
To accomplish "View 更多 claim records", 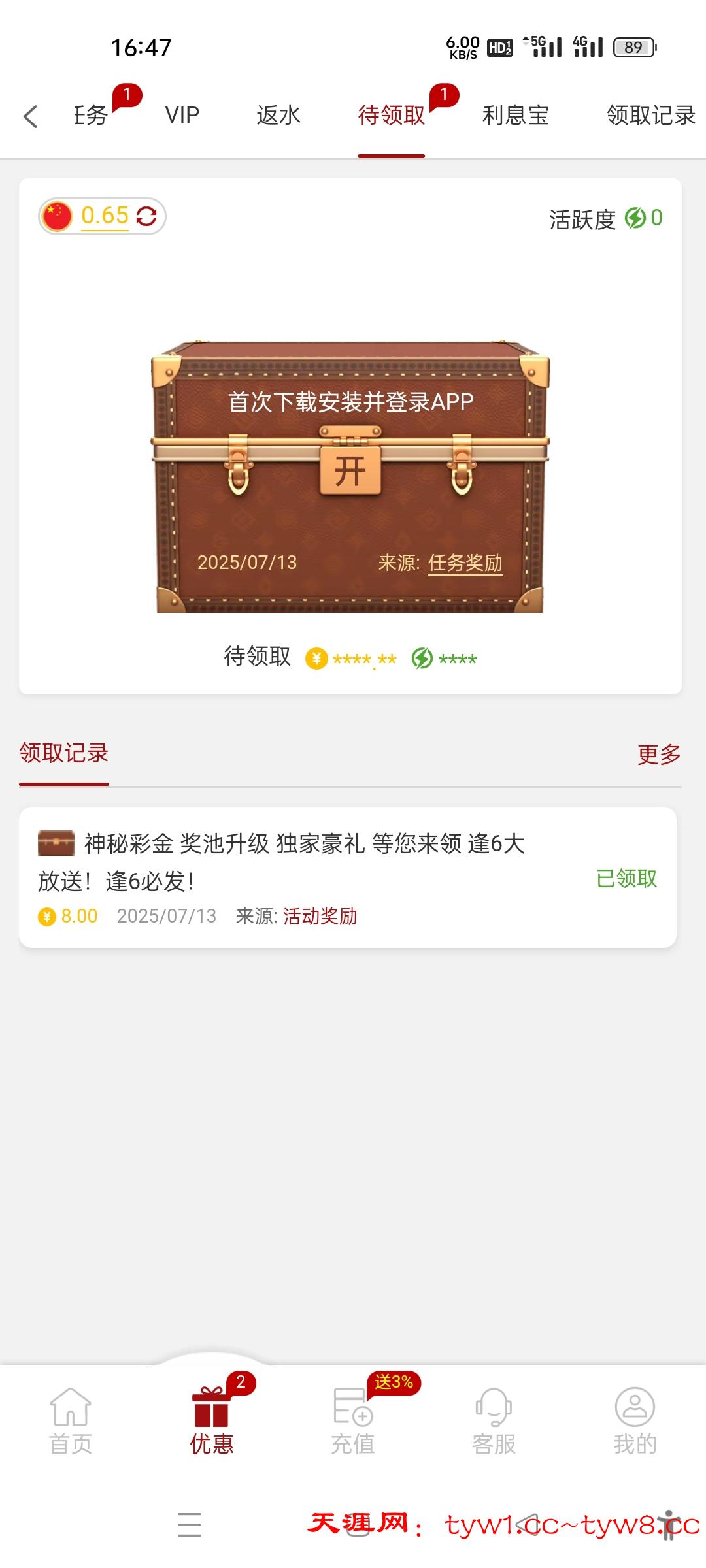I will click(x=658, y=755).
